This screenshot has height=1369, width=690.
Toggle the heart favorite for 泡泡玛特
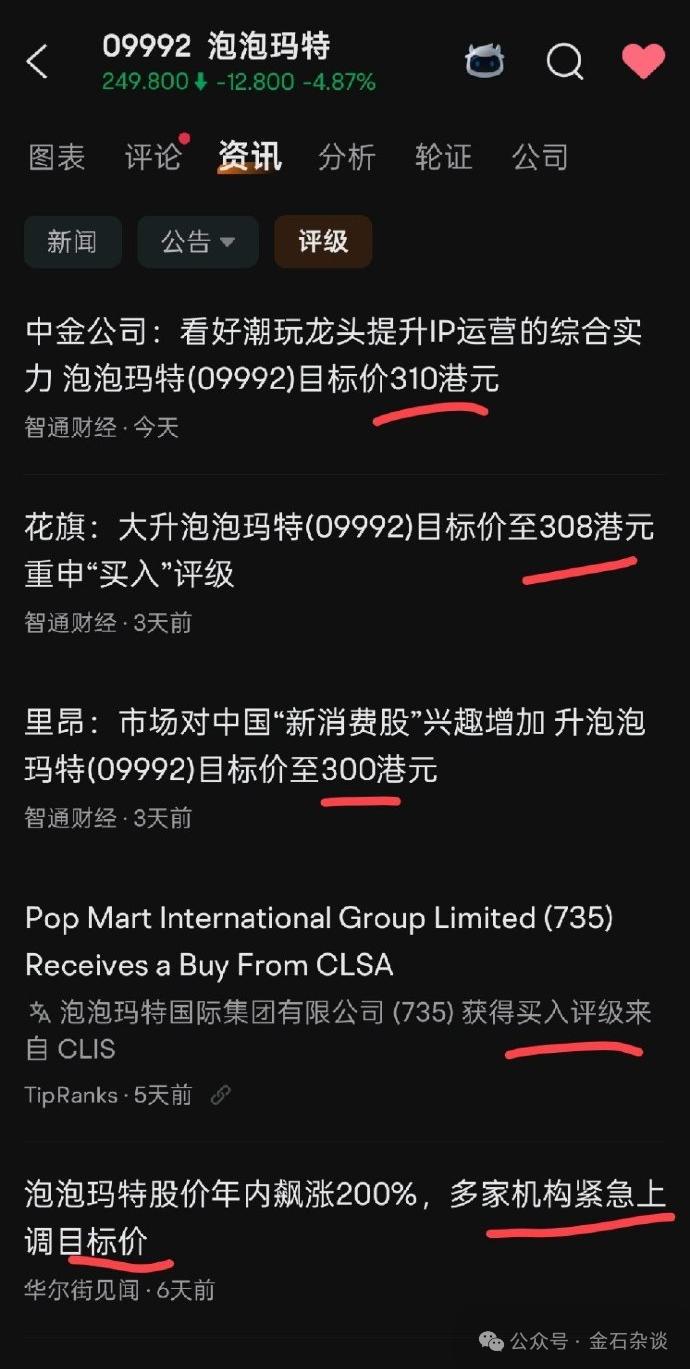coord(643,61)
